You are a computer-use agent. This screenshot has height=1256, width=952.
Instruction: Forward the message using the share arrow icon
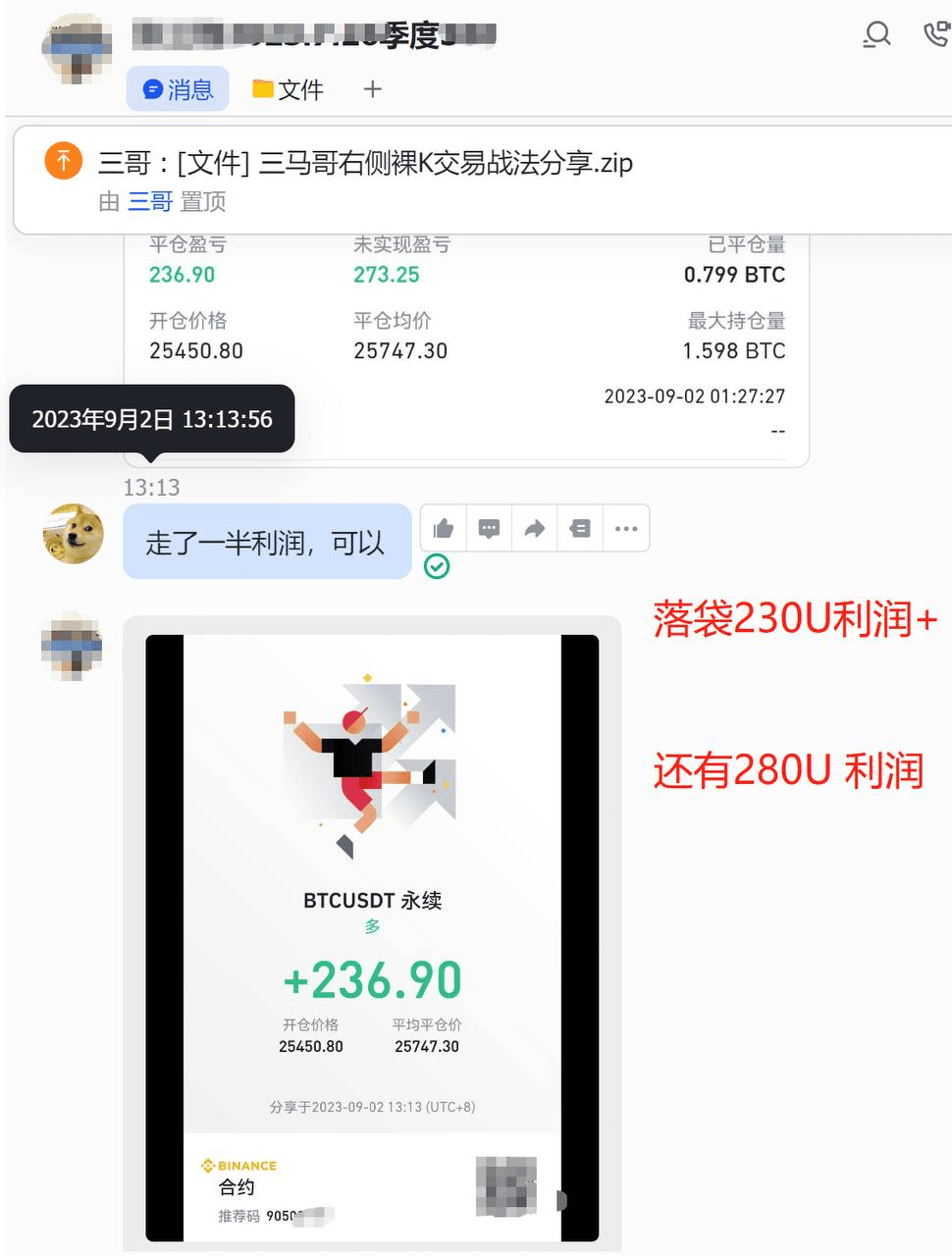coord(534,527)
